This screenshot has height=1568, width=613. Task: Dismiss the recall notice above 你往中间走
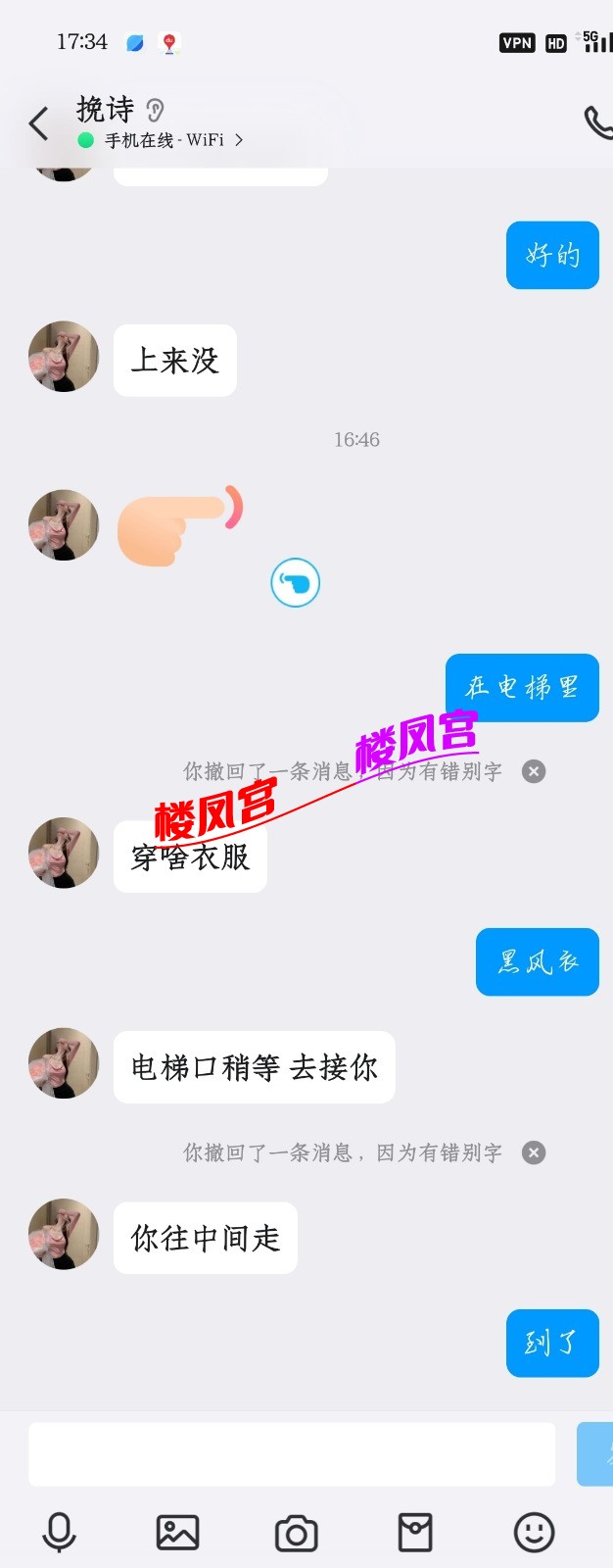[534, 1152]
